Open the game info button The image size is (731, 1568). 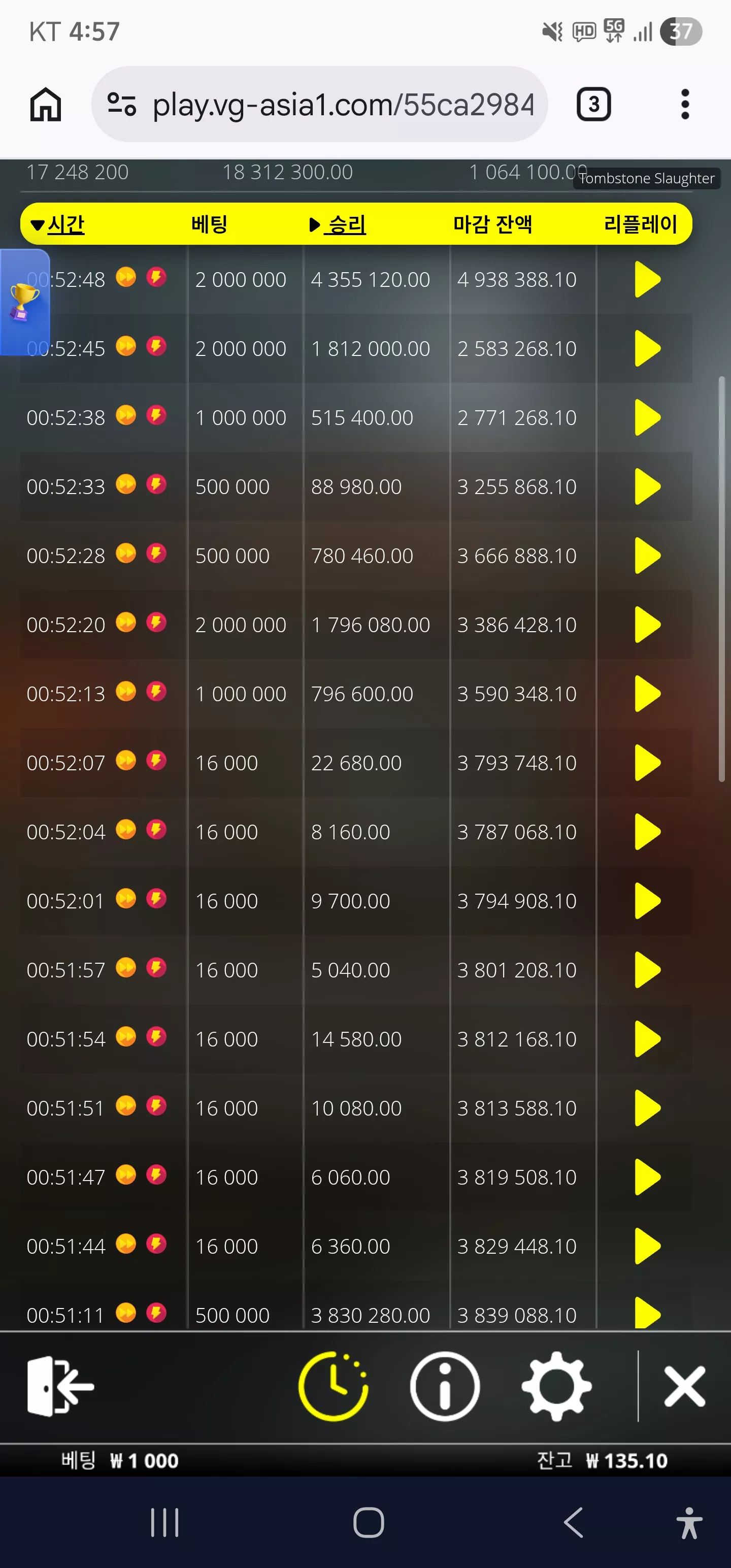point(444,1386)
